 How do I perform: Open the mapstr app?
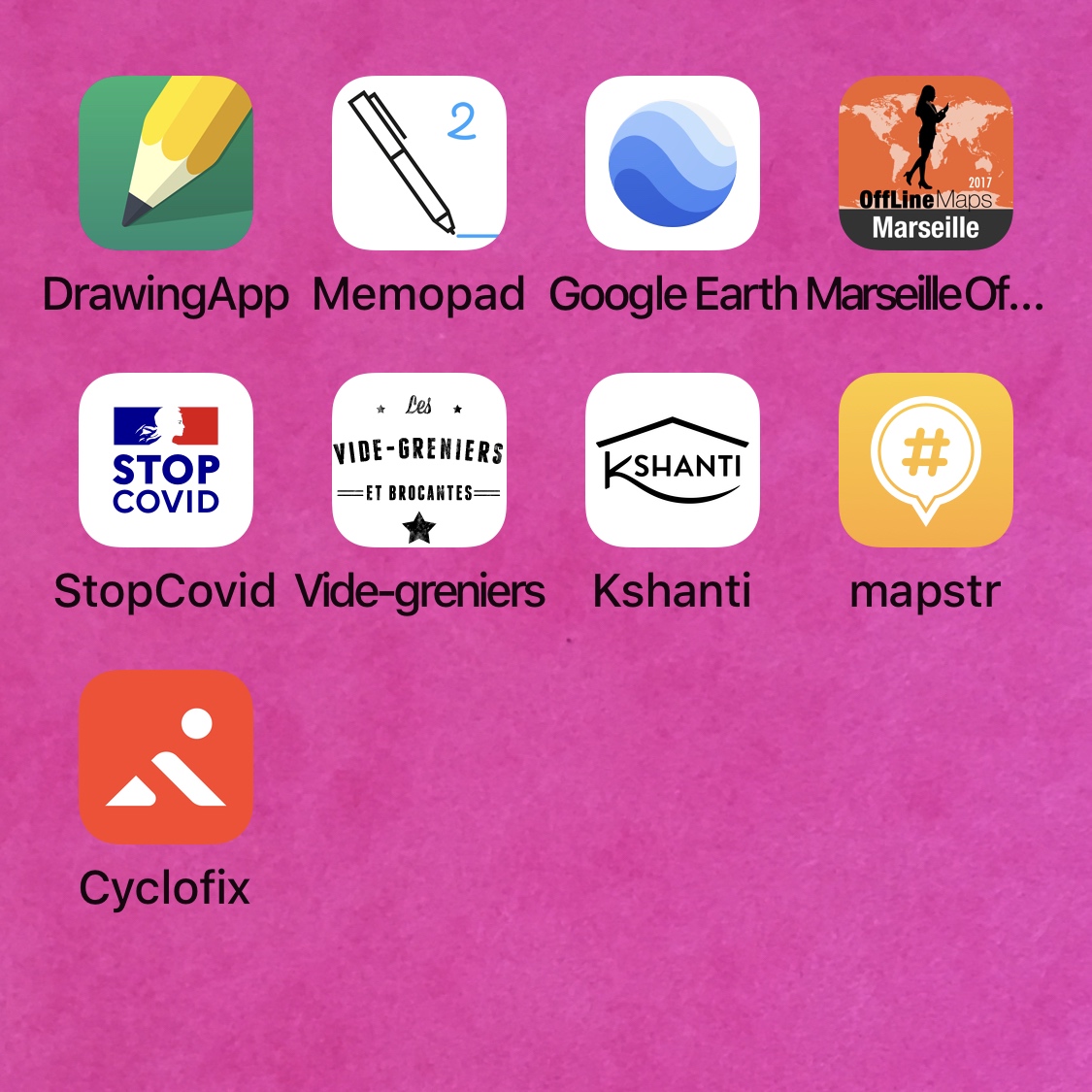[926, 460]
